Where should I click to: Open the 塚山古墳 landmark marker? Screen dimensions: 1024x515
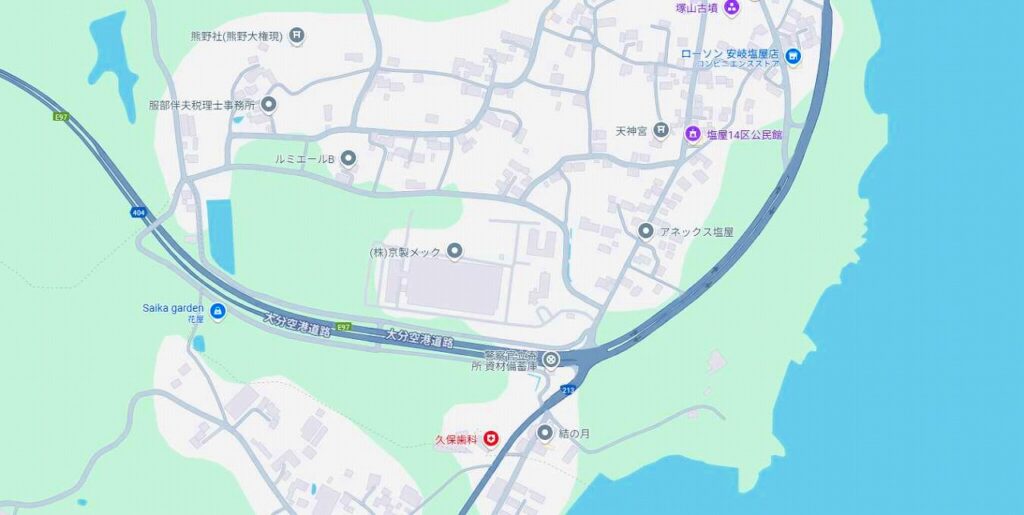point(732,8)
